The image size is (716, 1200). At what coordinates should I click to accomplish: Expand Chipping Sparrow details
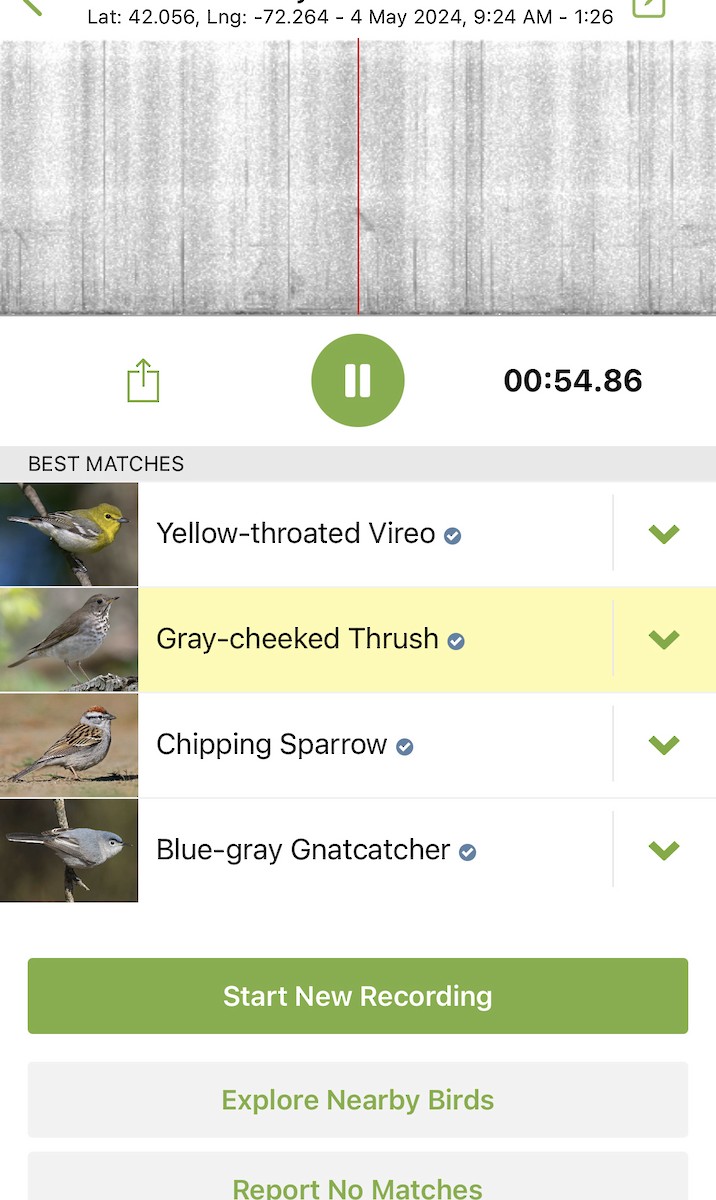click(x=664, y=745)
